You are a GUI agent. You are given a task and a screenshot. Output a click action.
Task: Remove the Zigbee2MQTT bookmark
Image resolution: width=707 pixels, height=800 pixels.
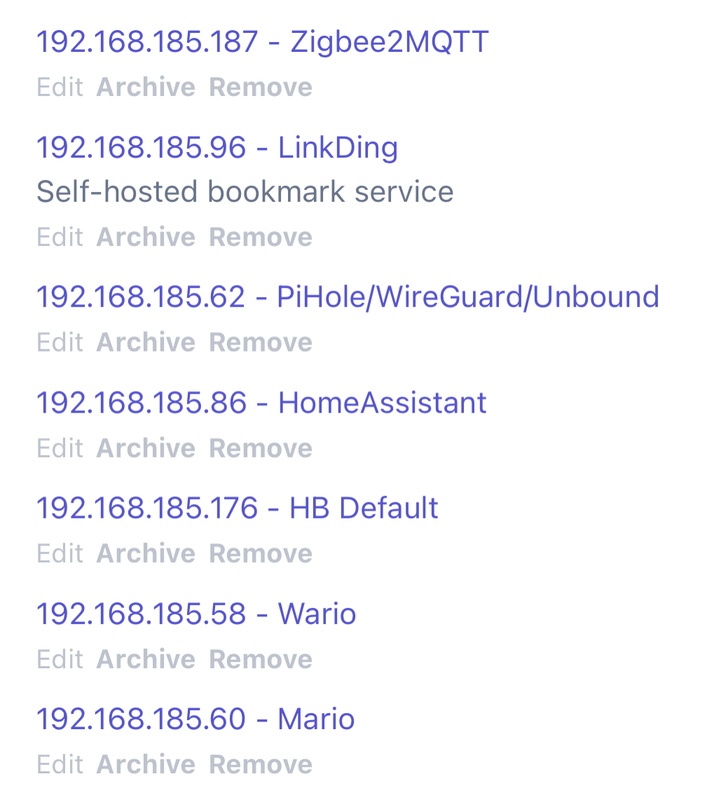tap(260, 88)
